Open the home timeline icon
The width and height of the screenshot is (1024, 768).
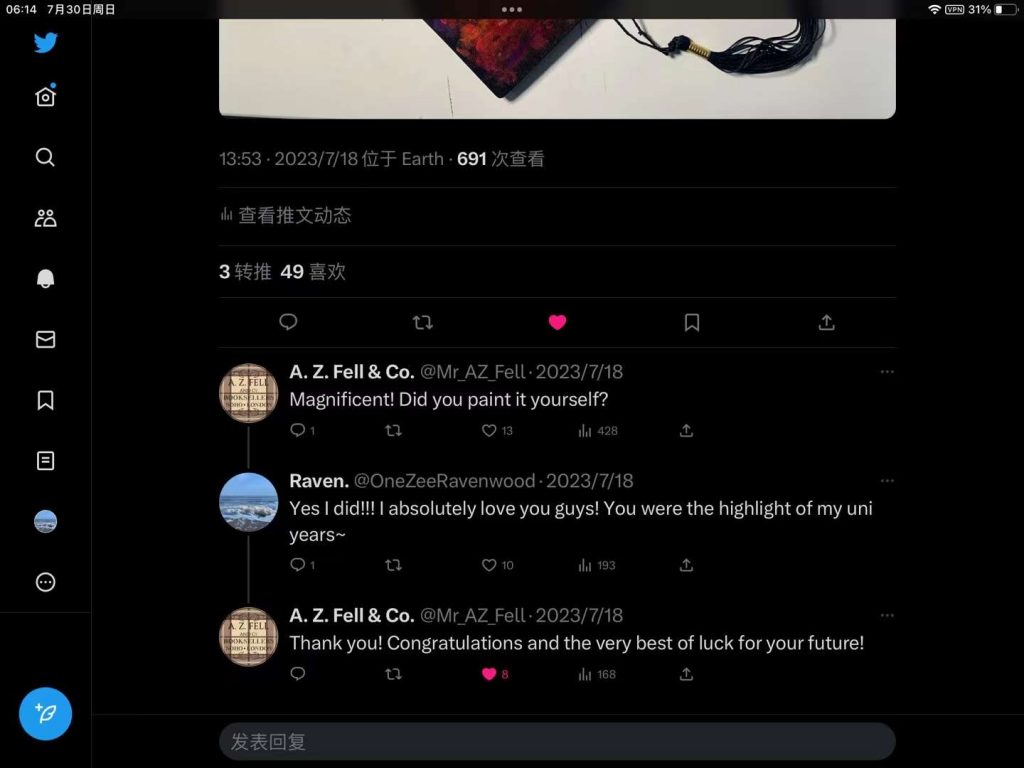click(45, 97)
